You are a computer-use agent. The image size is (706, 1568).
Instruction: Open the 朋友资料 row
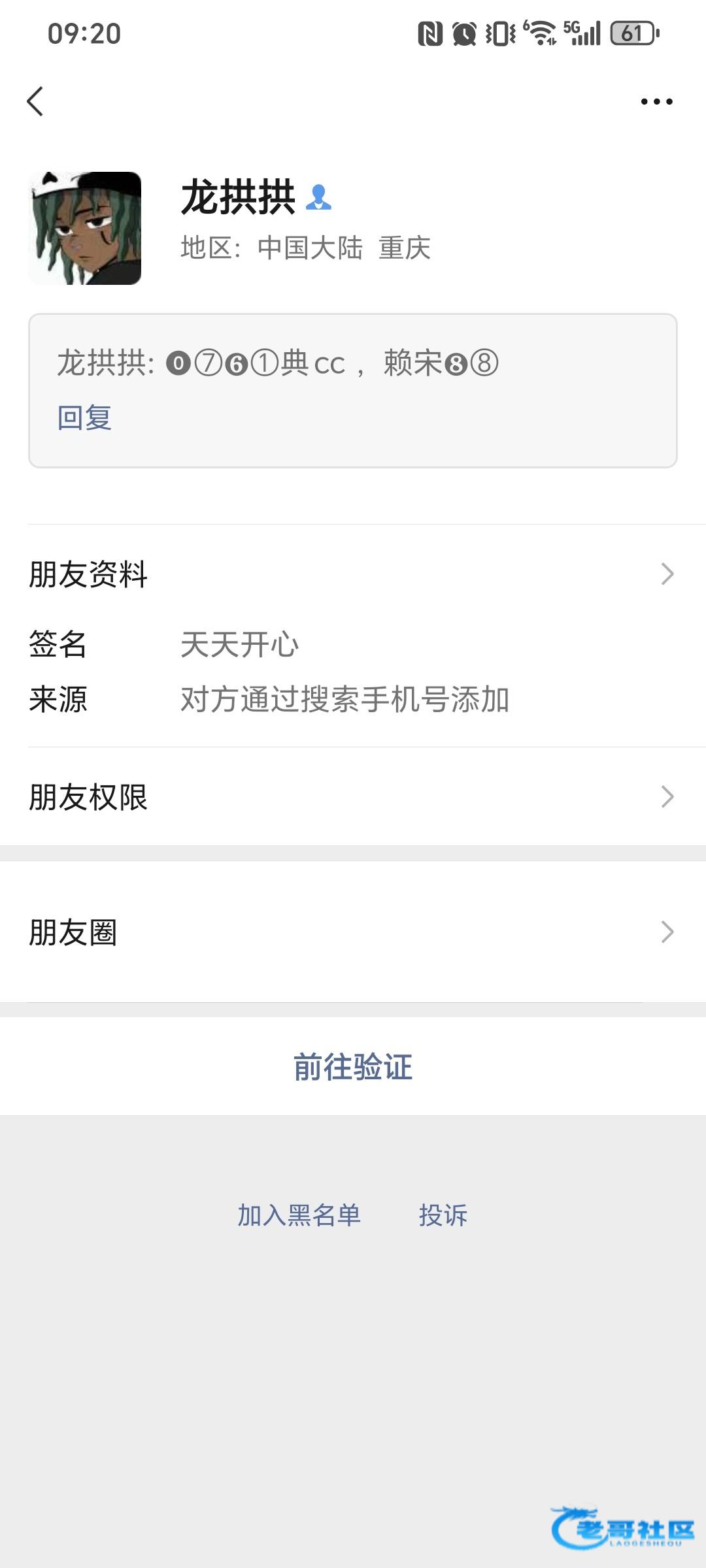[353, 574]
